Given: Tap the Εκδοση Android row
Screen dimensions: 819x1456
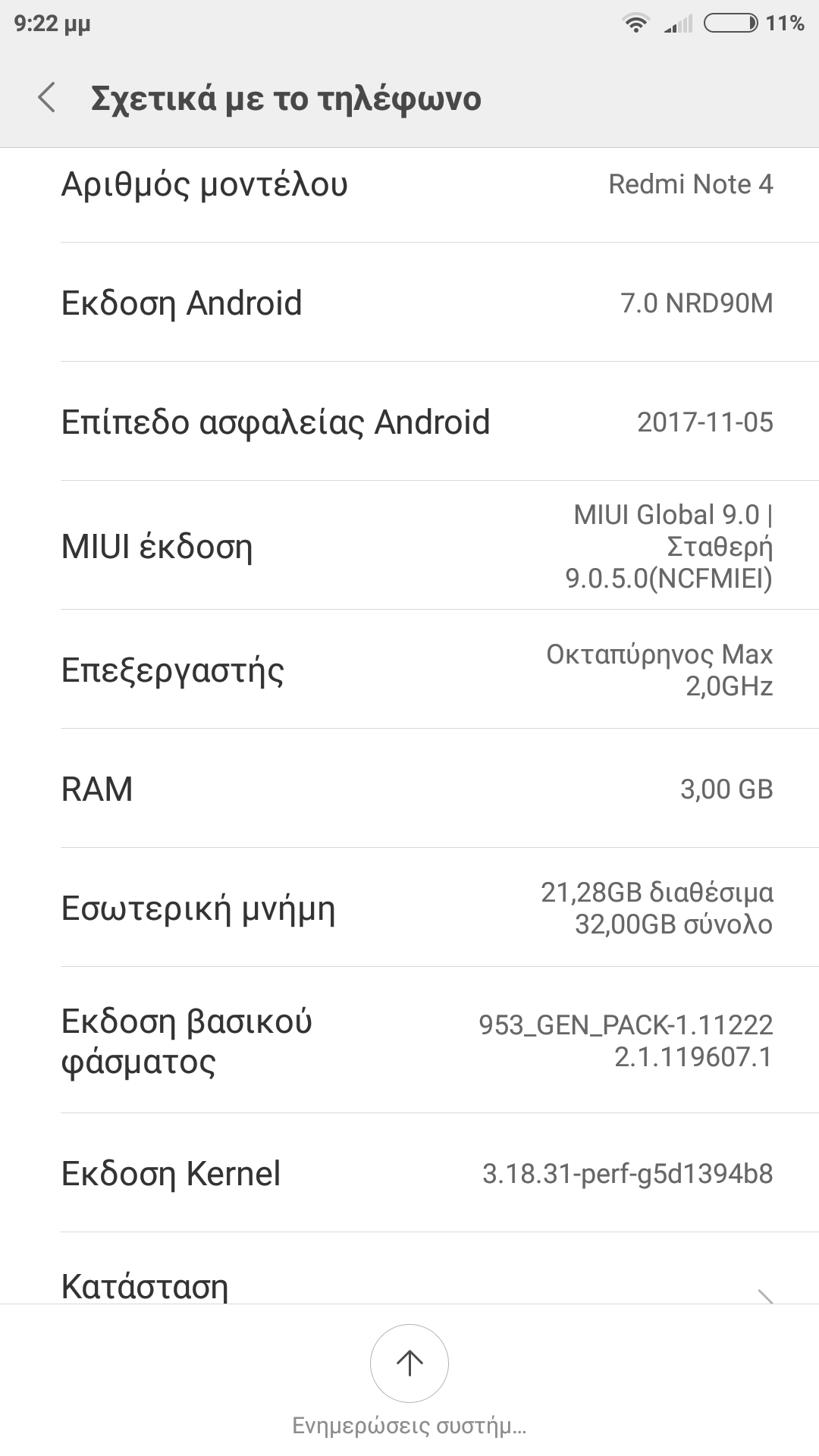Looking at the screenshot, I should click(x=409, y=303).
